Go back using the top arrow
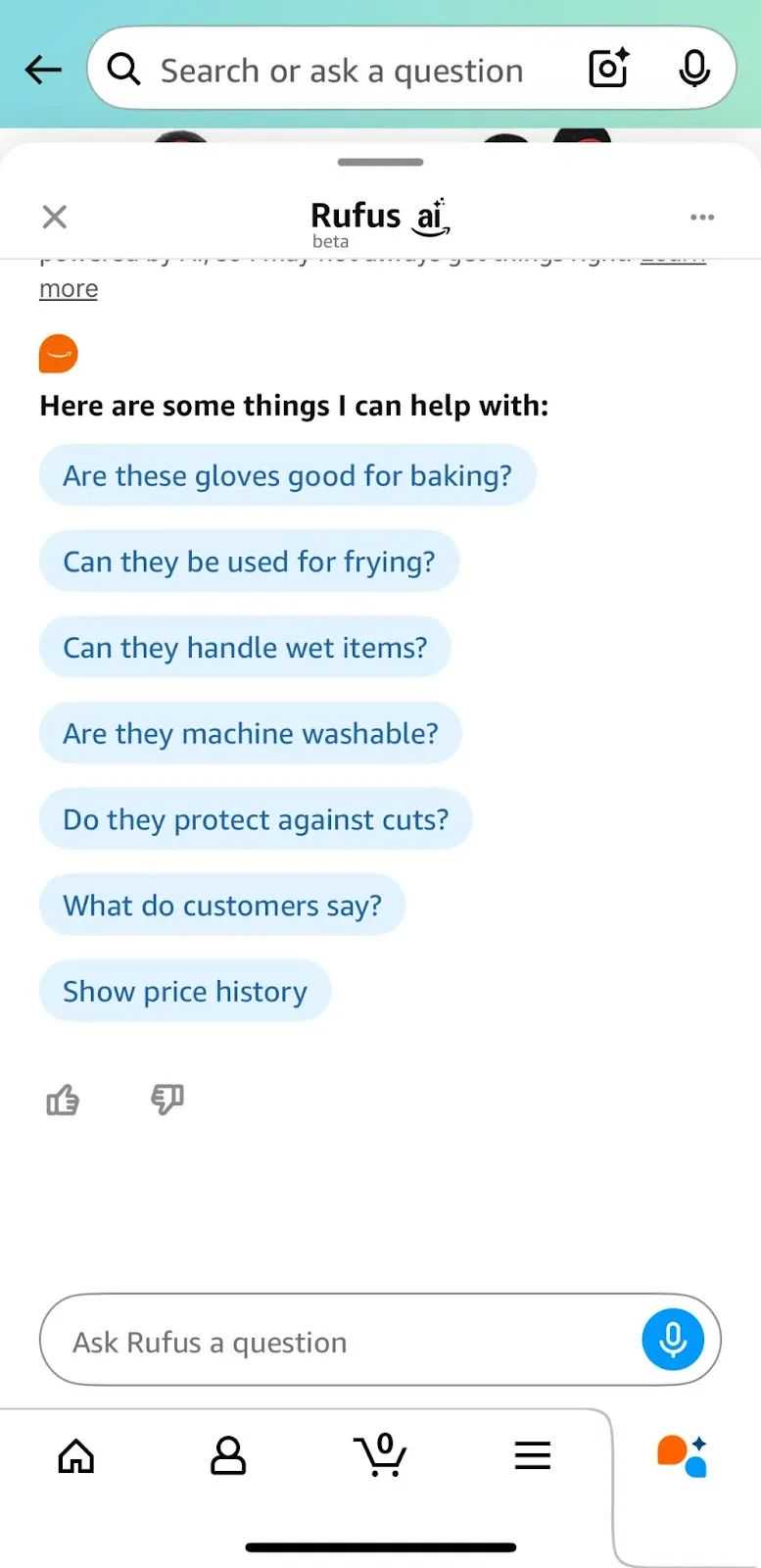 (x=43, y=70)
